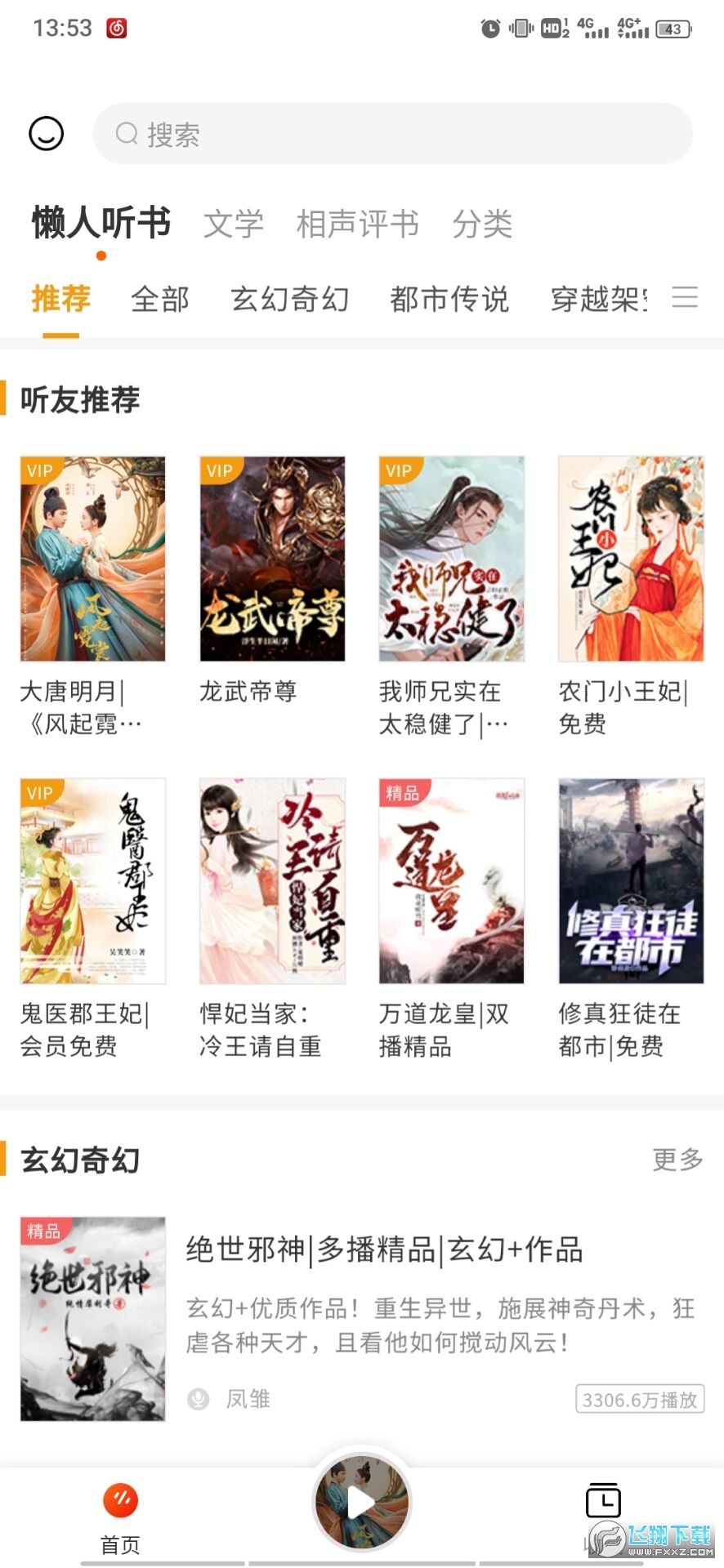This screenshot has height=1568, width=724.
Task: Tap the magnifier icon inside the search bar
Action: click(127, 133)
